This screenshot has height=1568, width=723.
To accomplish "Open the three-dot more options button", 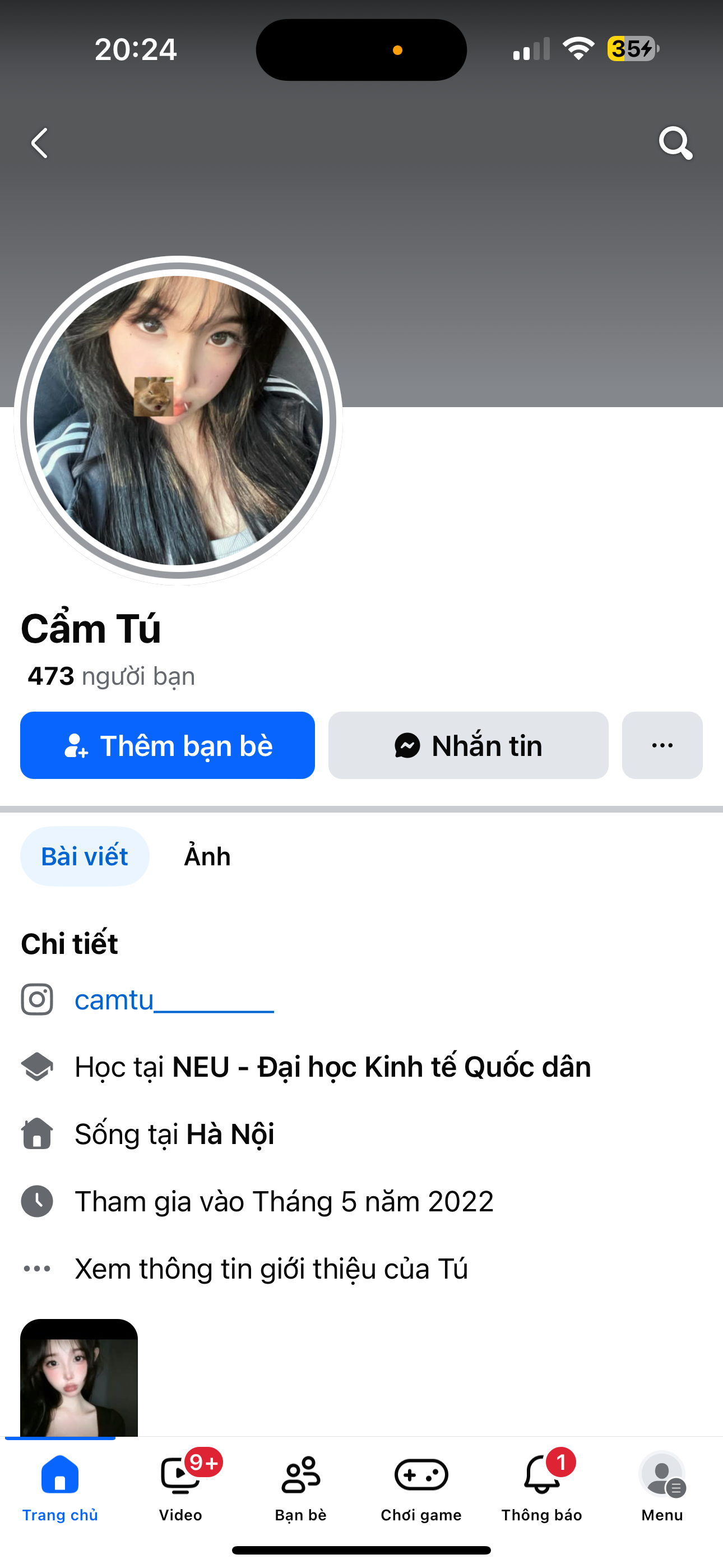I will pyautogui.click(x=661, y=746).
